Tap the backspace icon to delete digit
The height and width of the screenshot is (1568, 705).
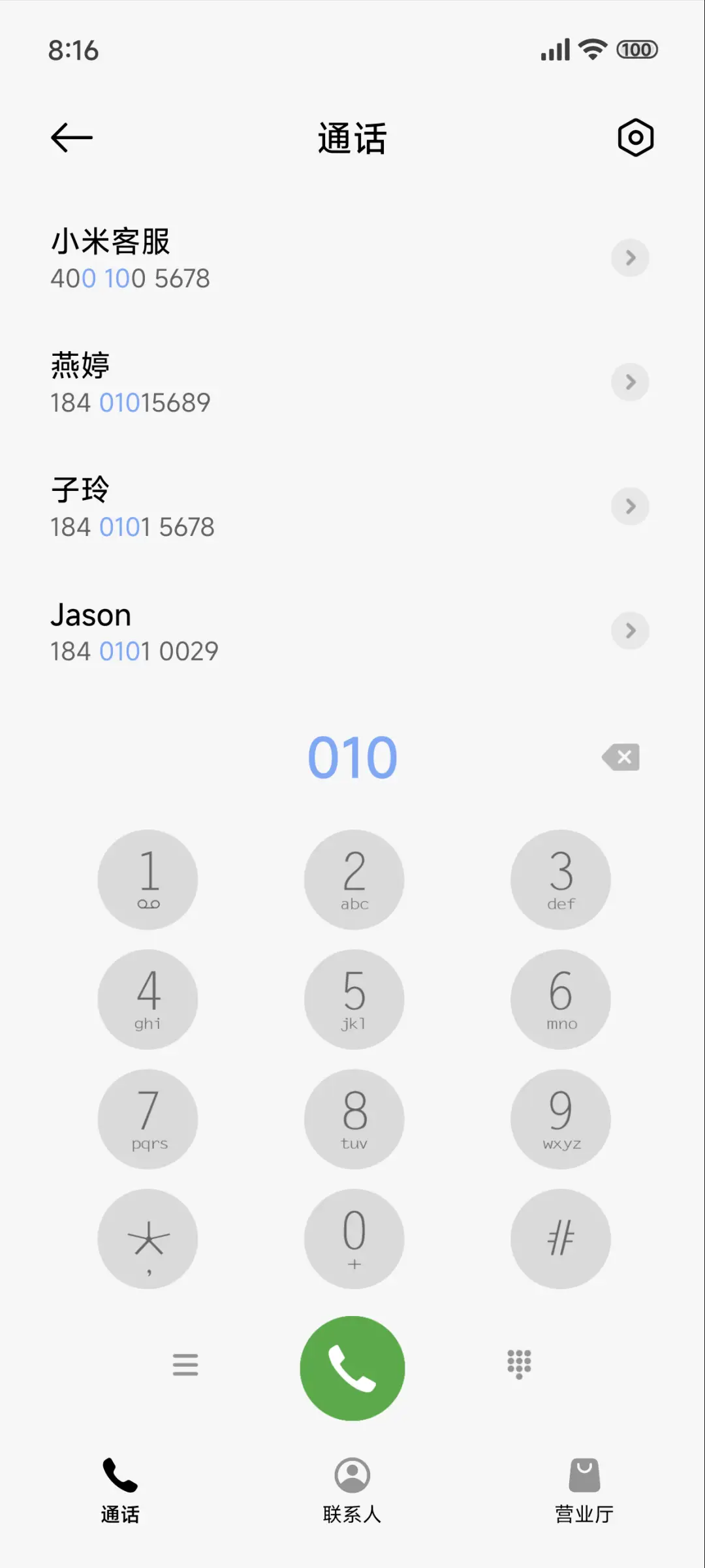[619, 756]
